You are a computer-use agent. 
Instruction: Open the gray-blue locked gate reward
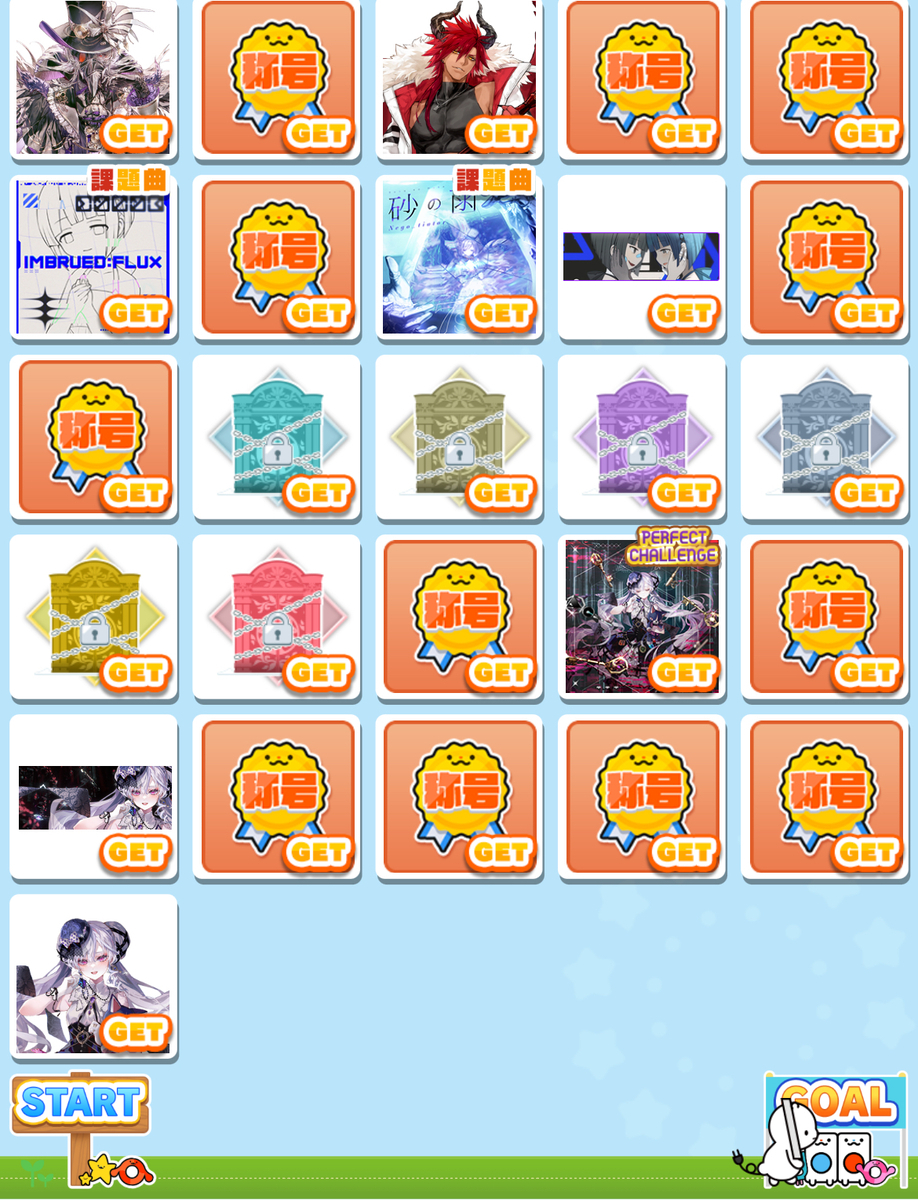click(x=824, y=437)
